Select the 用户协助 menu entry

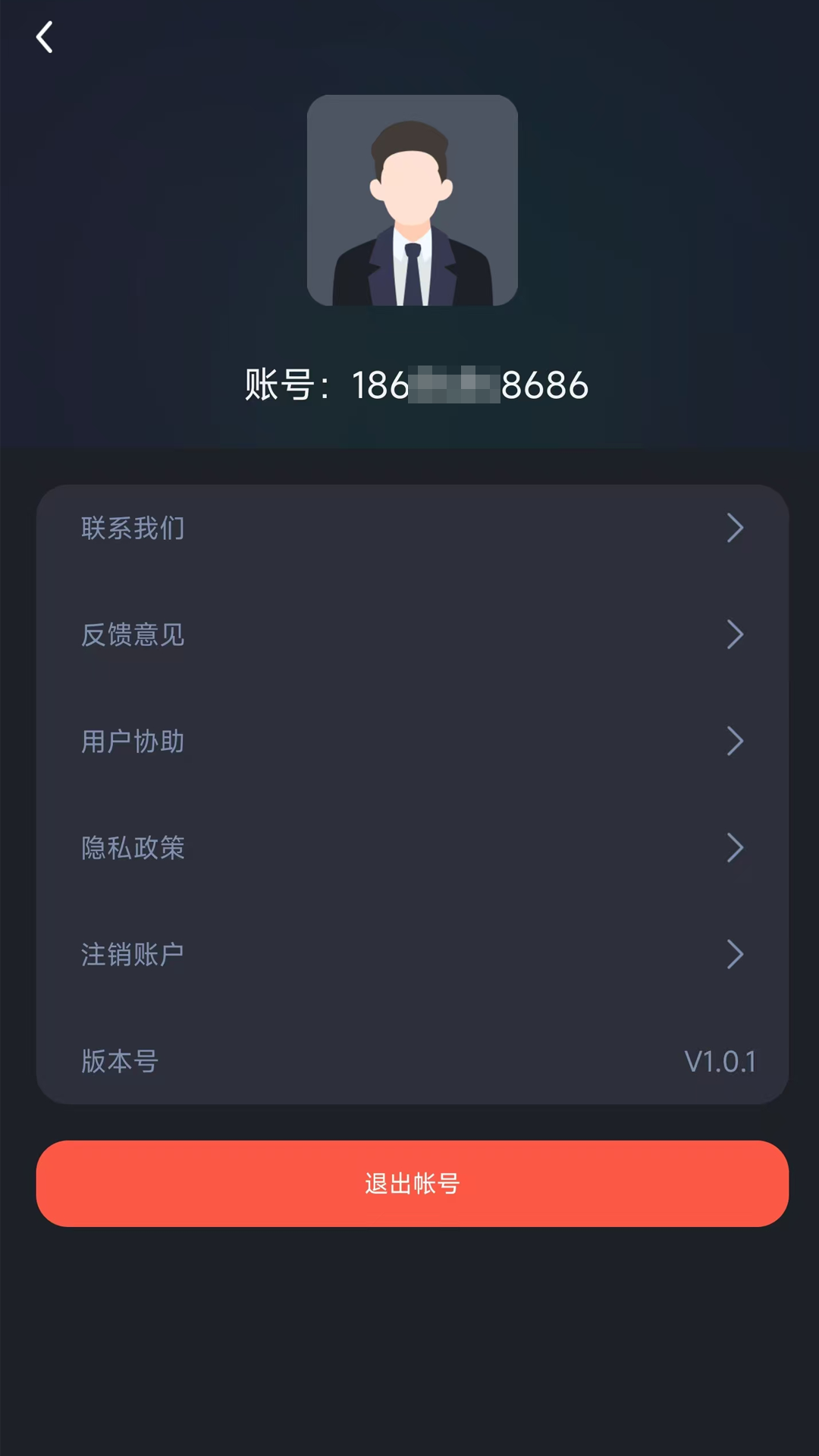pos(133,742)
